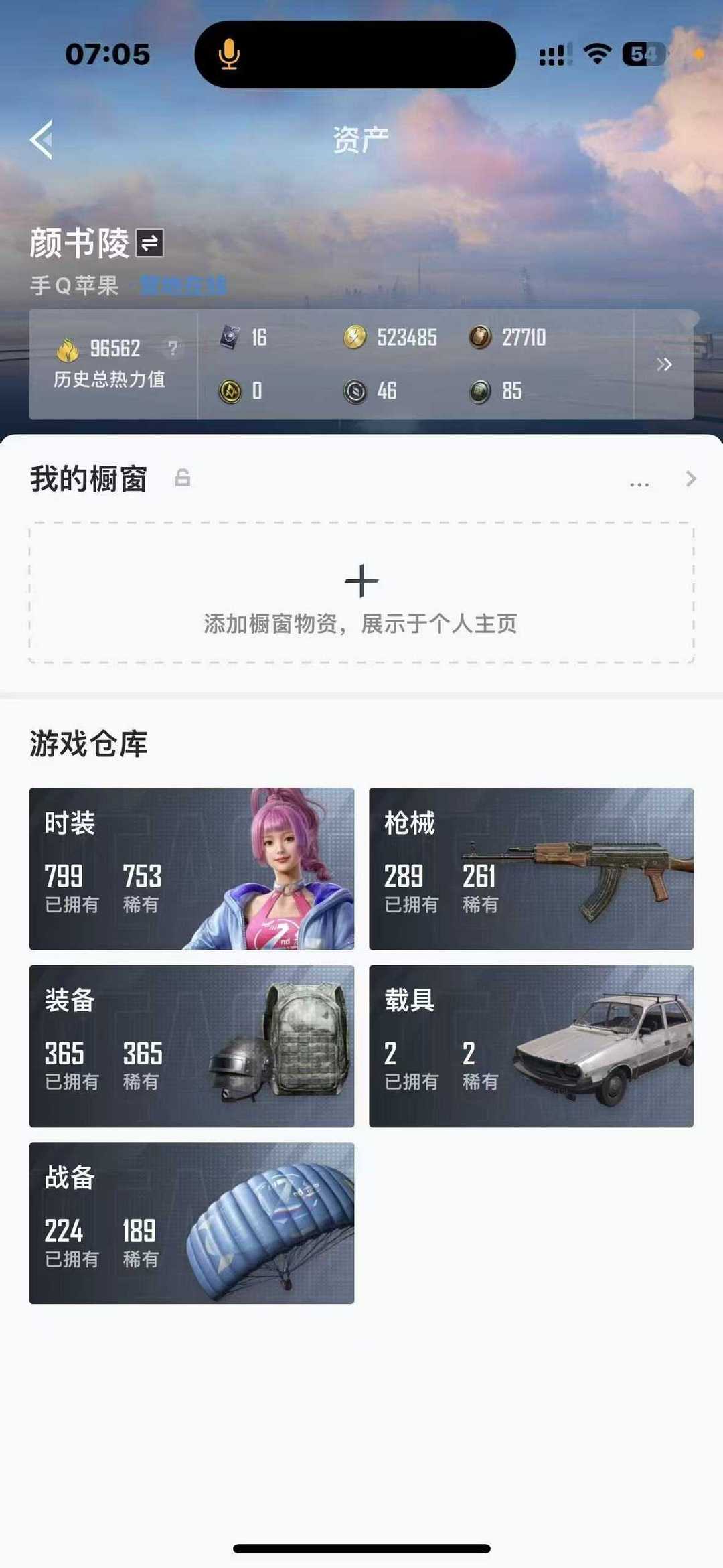Open 我的橱窗 via its chevron arrow

tap(691, 478)
